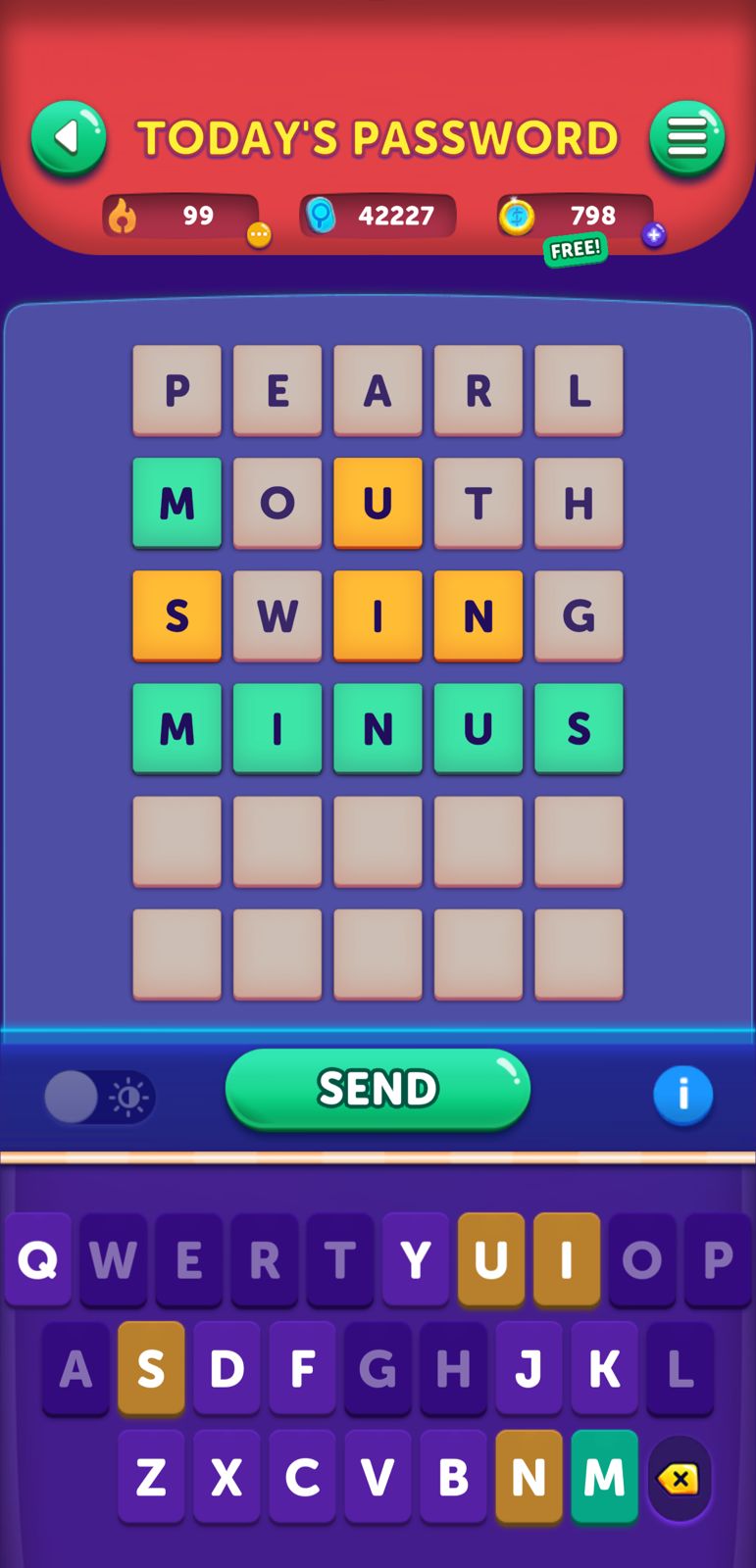Delete last letter with backspace key

point(679,1478)
